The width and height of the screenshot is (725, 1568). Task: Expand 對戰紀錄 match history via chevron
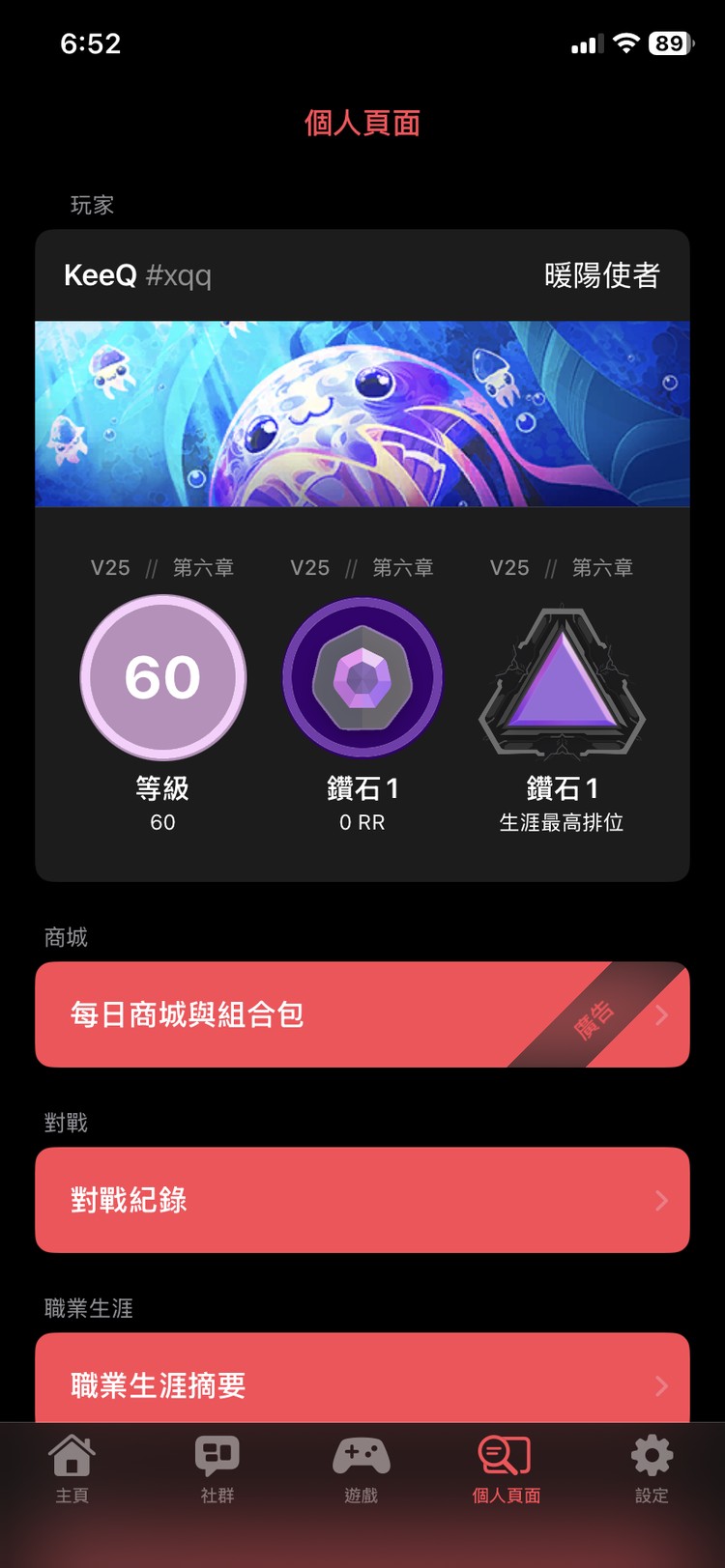[x=660, y=1200]
